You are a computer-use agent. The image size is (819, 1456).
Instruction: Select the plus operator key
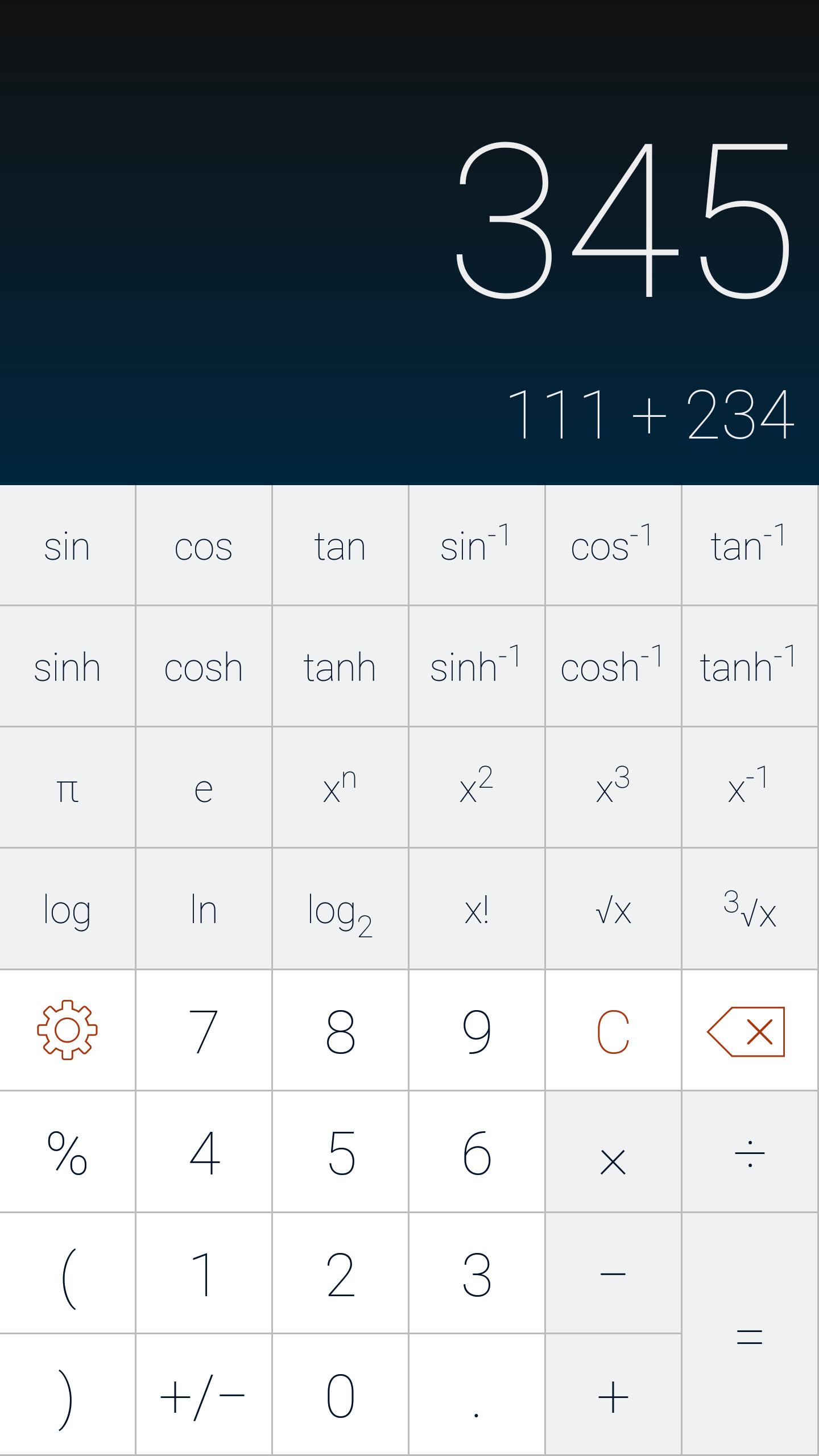[x=613, y=1395]
